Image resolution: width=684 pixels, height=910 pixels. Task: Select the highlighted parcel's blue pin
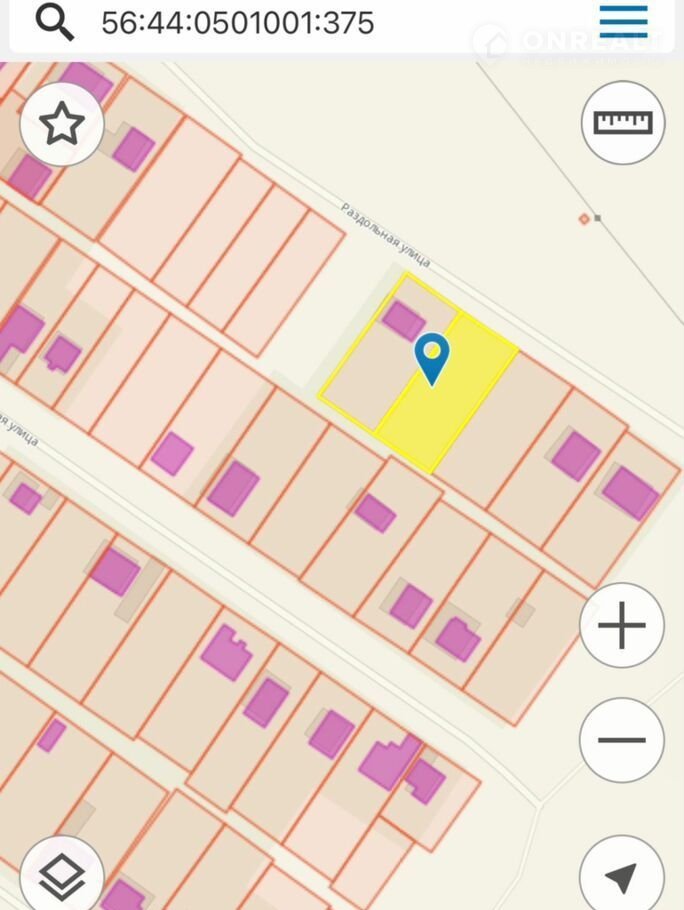tap(432, 357)
